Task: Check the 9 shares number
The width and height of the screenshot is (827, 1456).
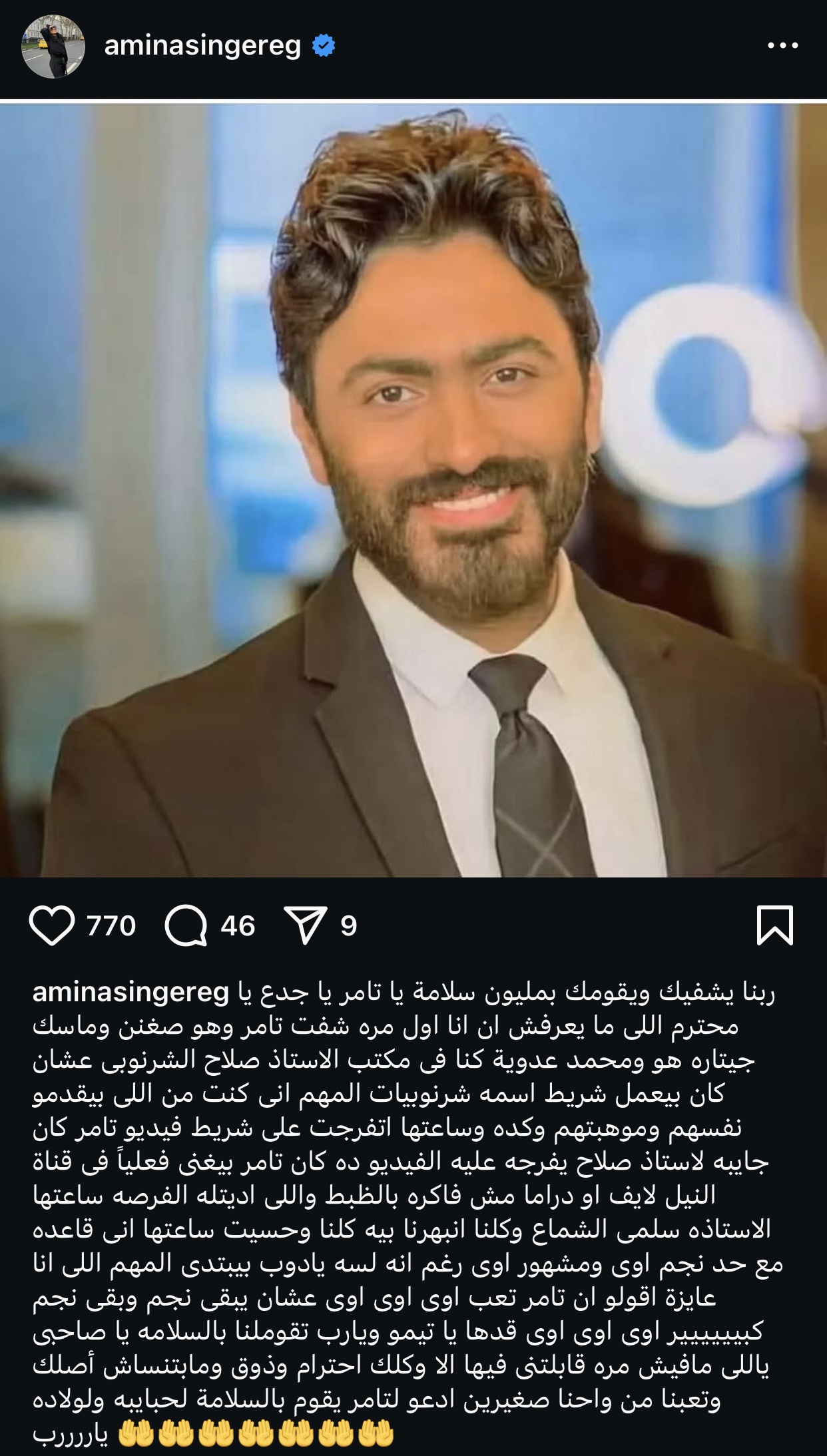Action: (x=349, y=925)
